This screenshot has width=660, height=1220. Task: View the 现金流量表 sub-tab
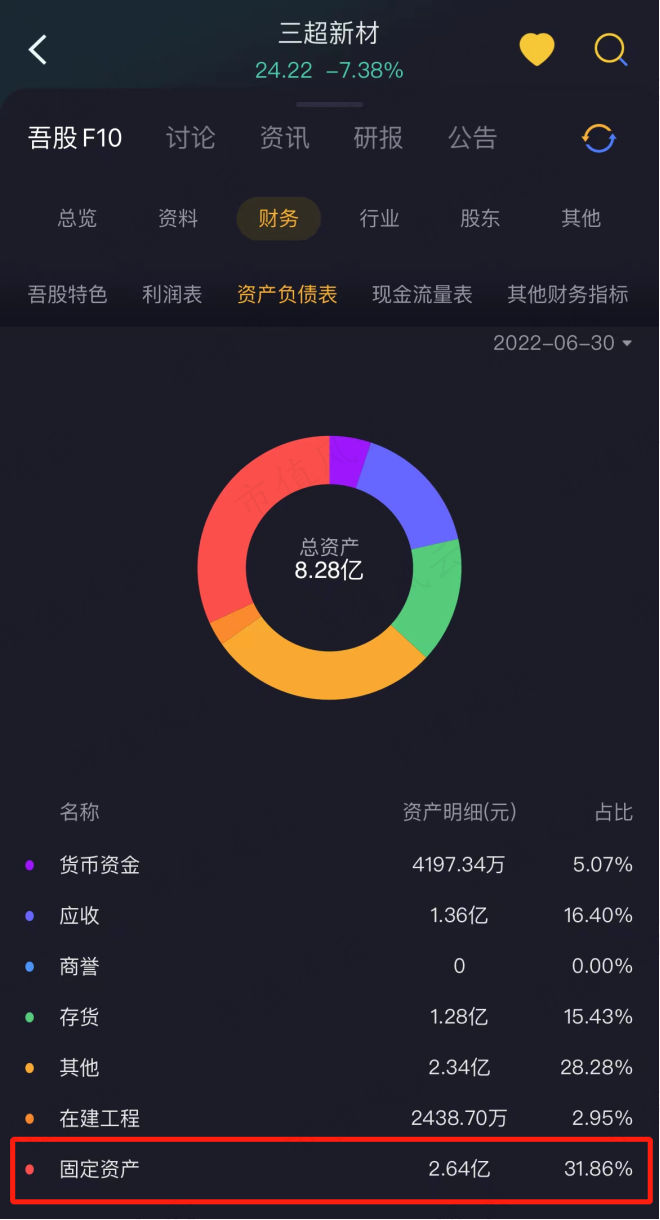[422, 294]
